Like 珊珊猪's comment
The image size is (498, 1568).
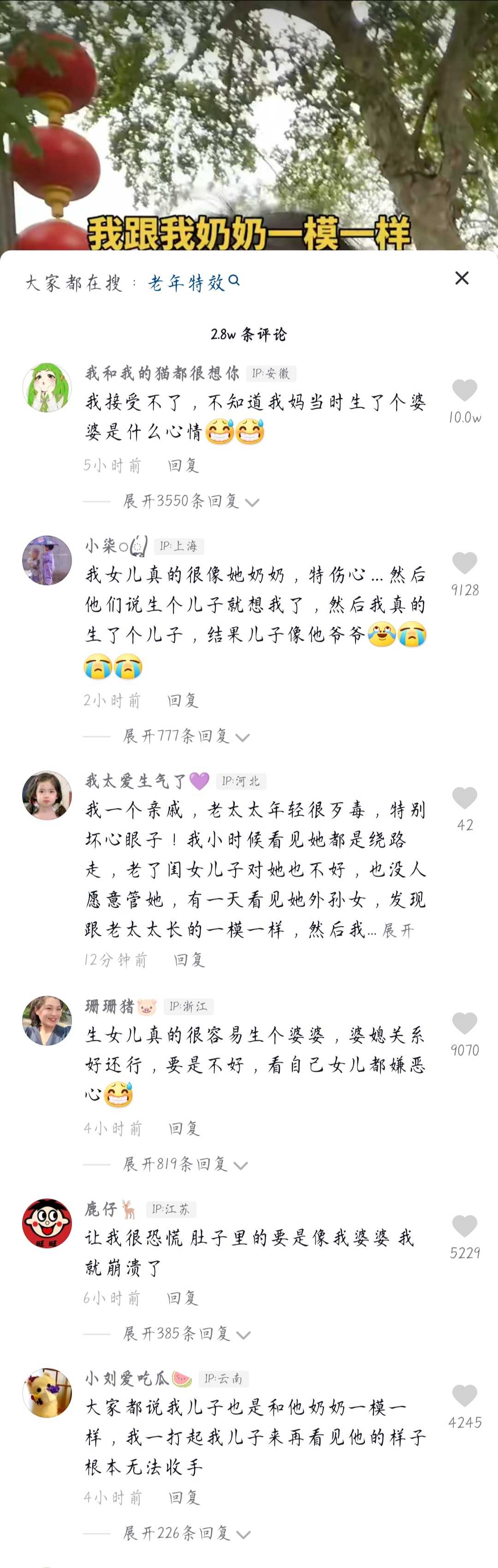[x=464, y=1023]
